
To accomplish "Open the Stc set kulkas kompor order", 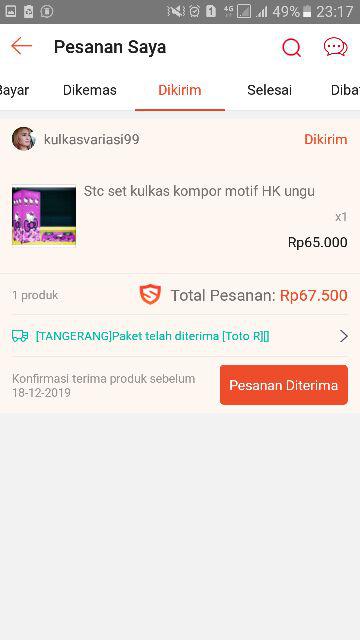I will (x=180, y=216).
